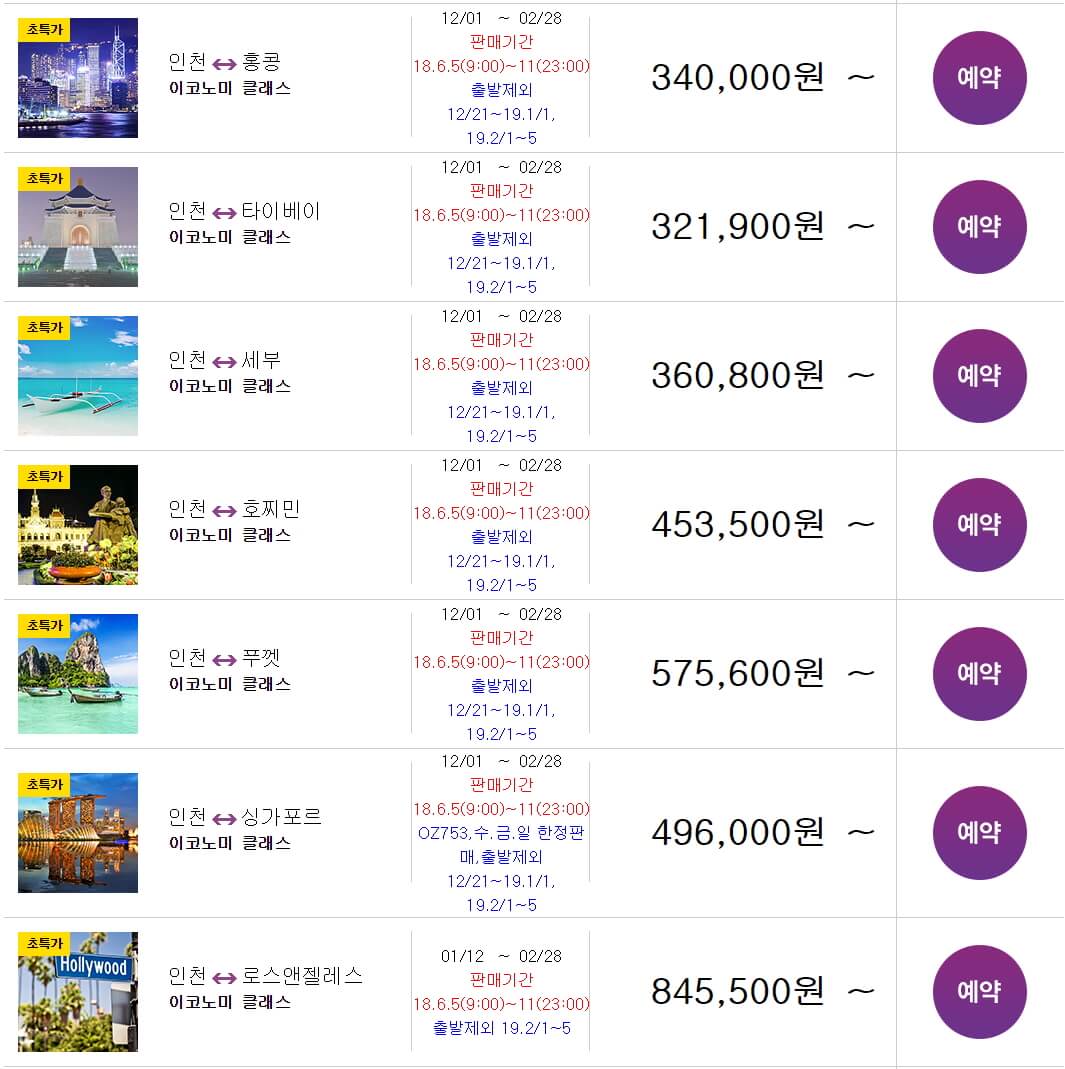This screenshot has height=1069, width=1065.
Task: Open the 싱가포르 Marina Bay thumbnail
Action: [x=78, y=833]
